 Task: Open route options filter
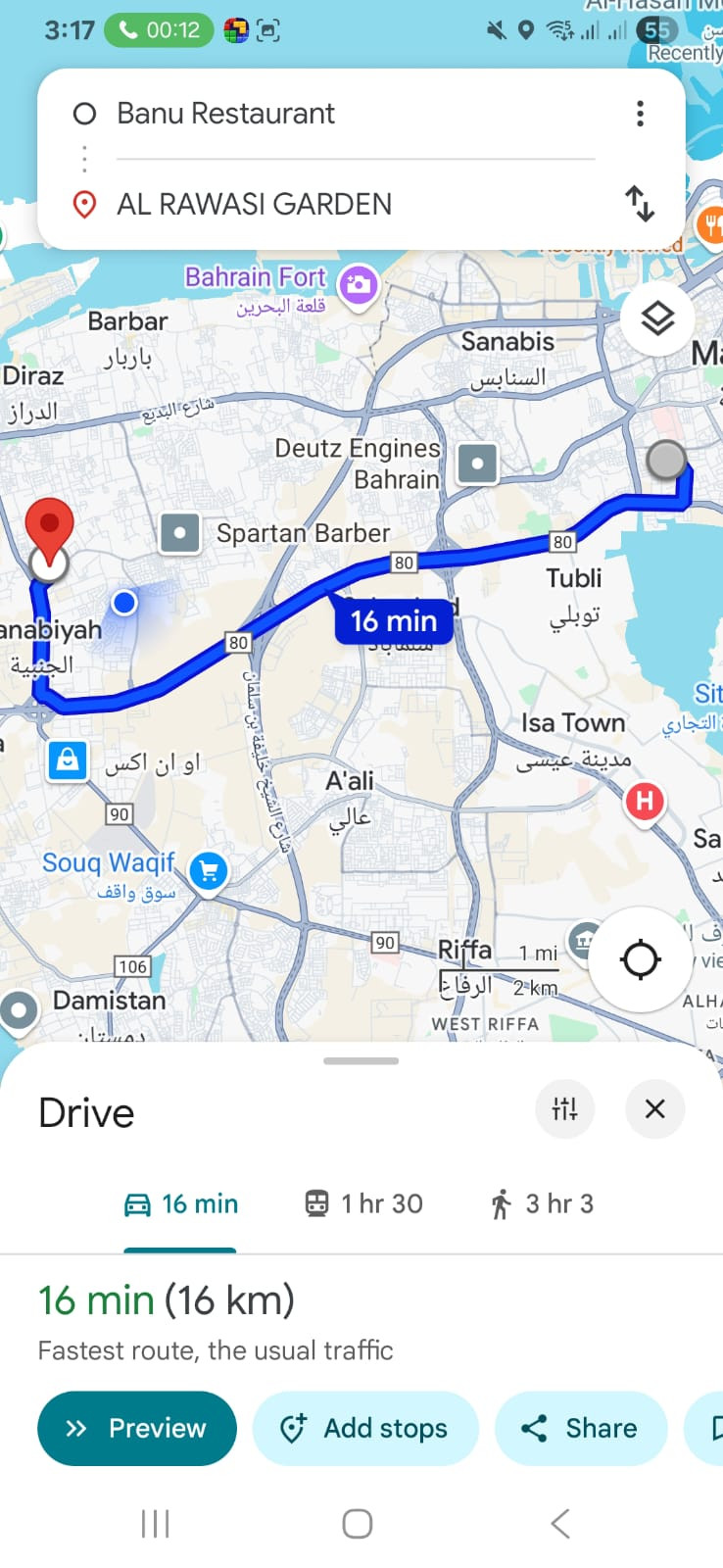click(x=565, y=1108)
